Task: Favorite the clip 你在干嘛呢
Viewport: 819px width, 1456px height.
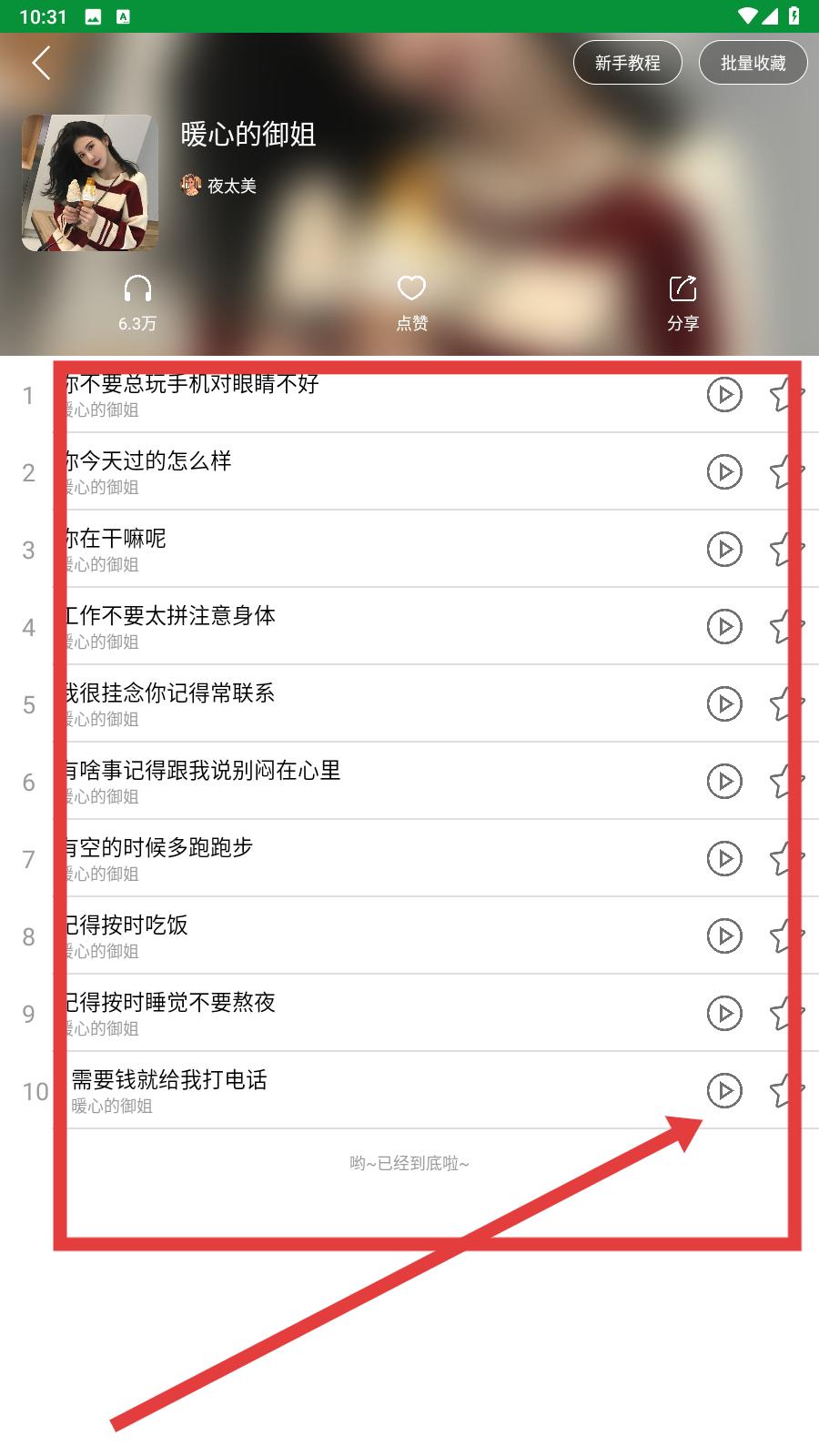Action: pyautogui.click(x=784, y=550)
